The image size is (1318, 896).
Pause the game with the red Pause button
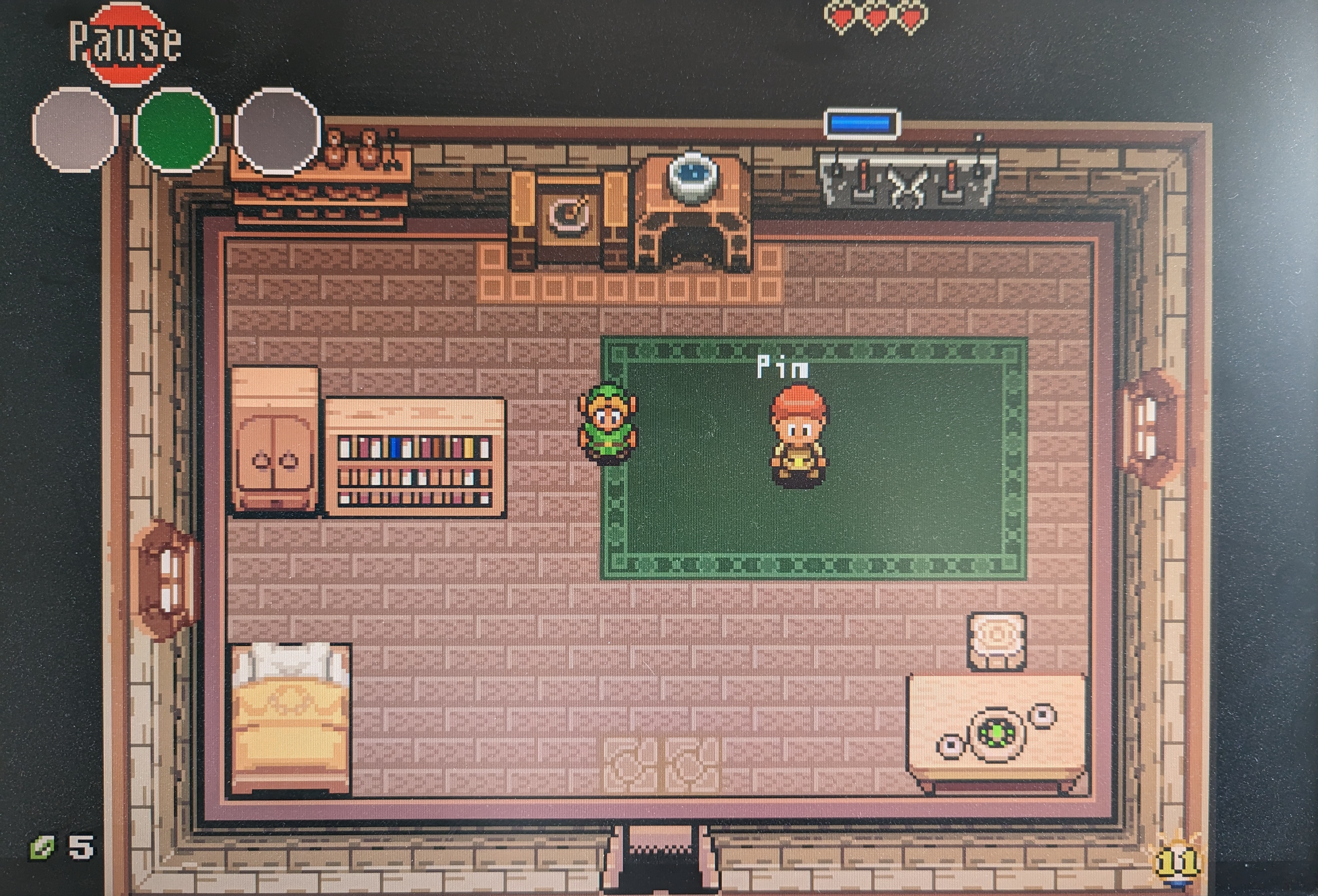[x=125, y=43]
